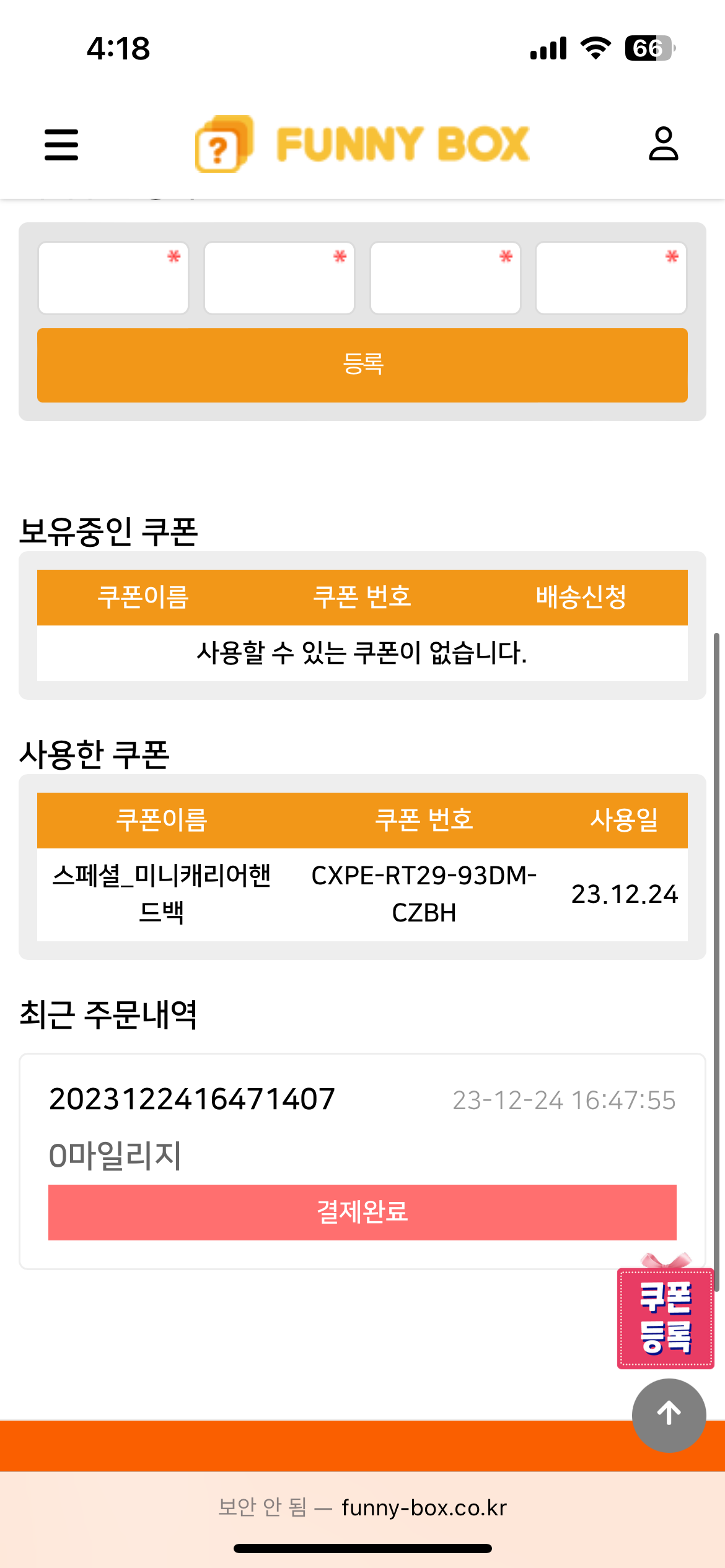
Task: Tap the 결제완료 status button
Action: 362,1212
